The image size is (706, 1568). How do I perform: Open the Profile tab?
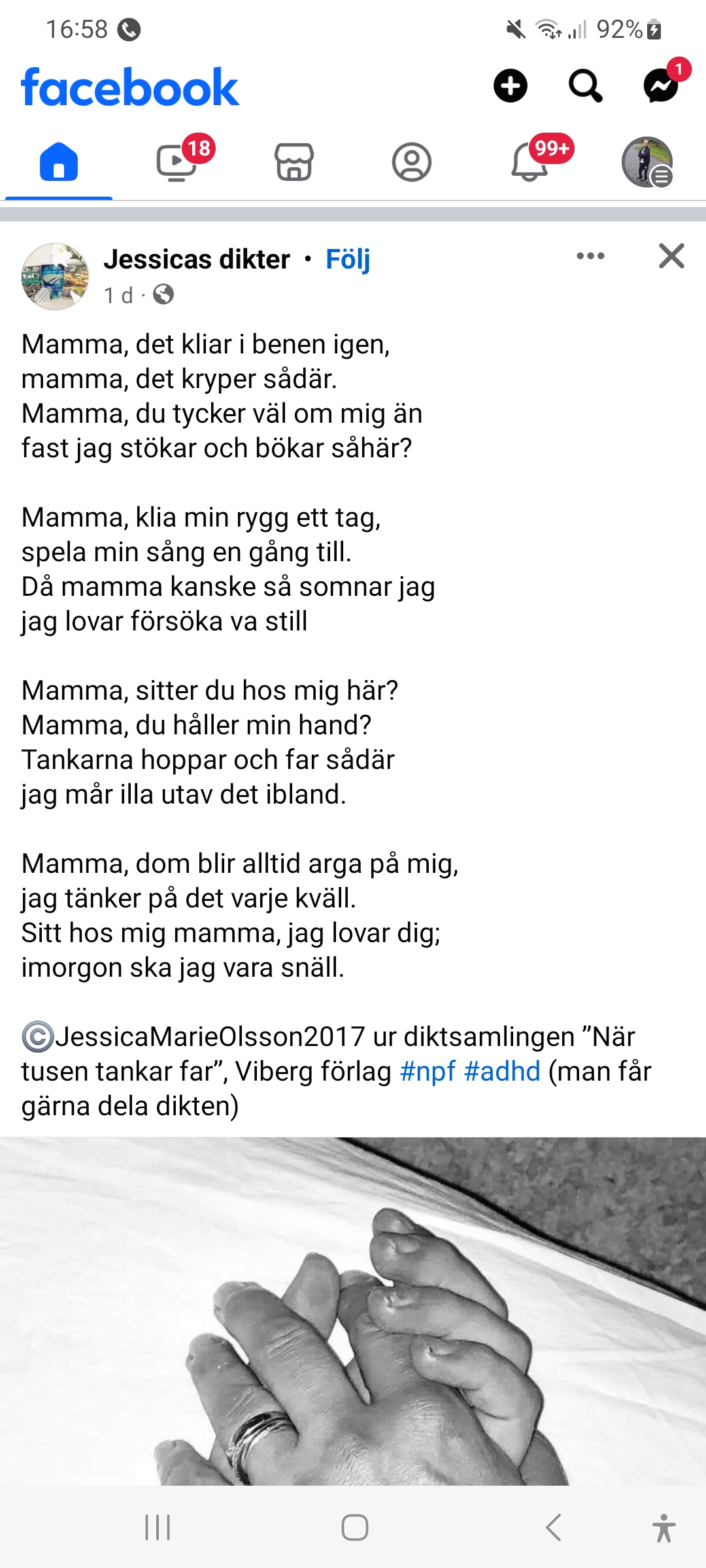coord(412,162)
